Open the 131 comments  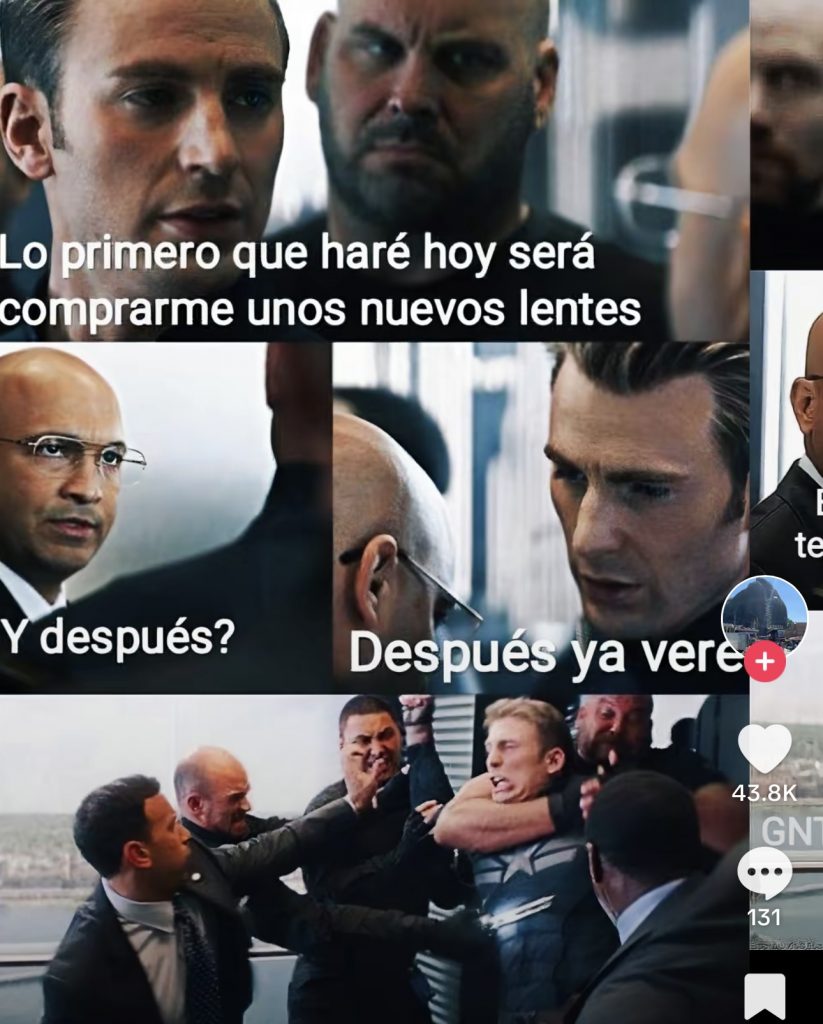pos(765,876)
